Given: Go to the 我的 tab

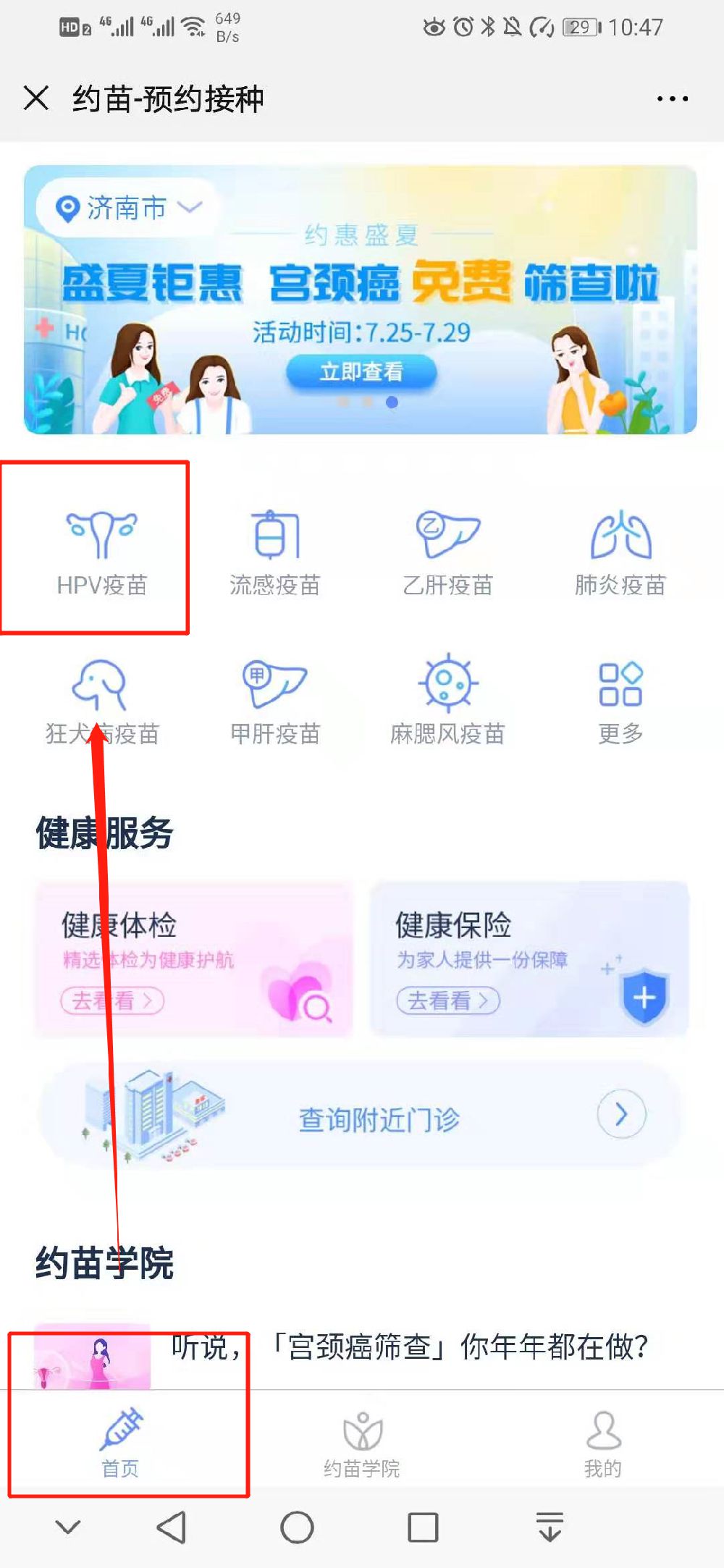Looking at the screenshot, I should tap(603, 1442).
